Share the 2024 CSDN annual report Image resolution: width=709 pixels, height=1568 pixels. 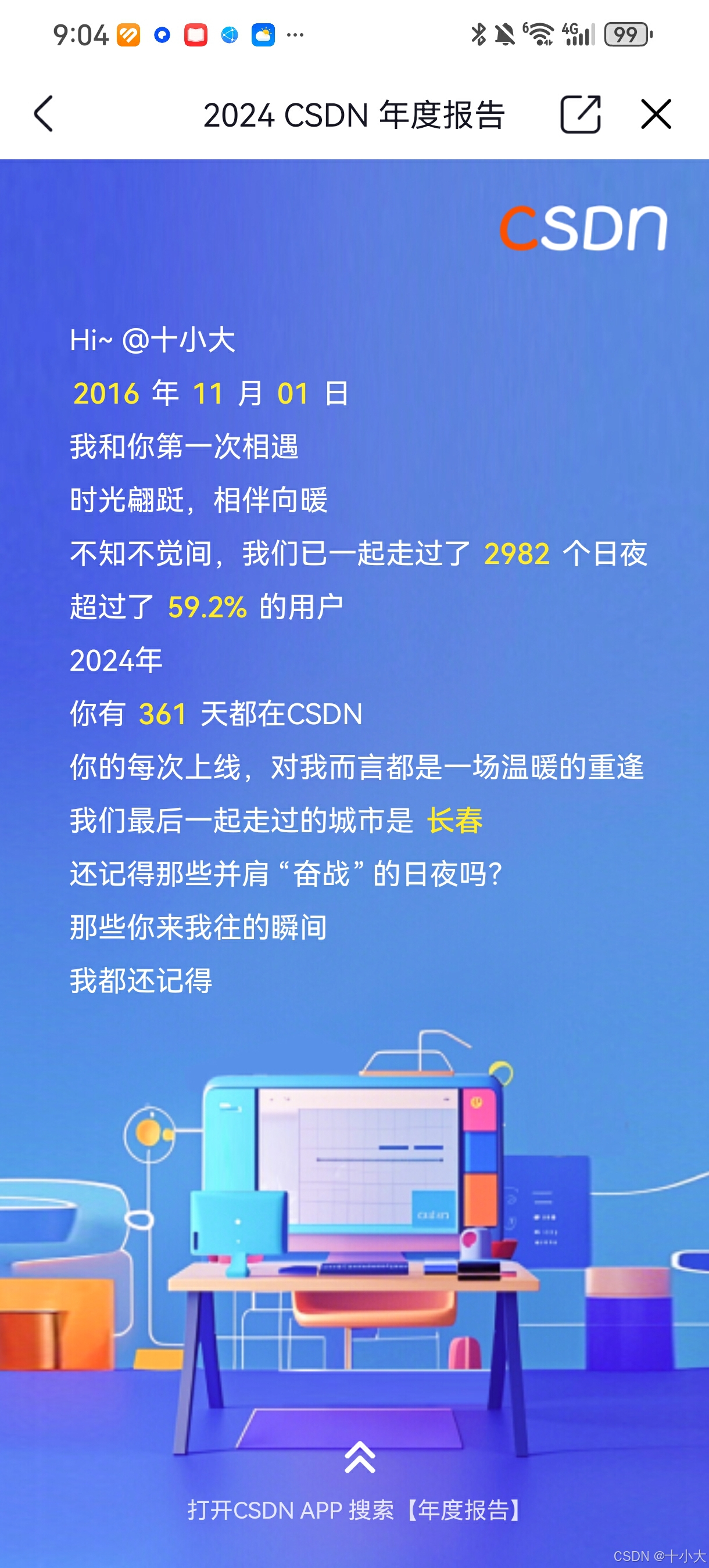coord(580,114)
